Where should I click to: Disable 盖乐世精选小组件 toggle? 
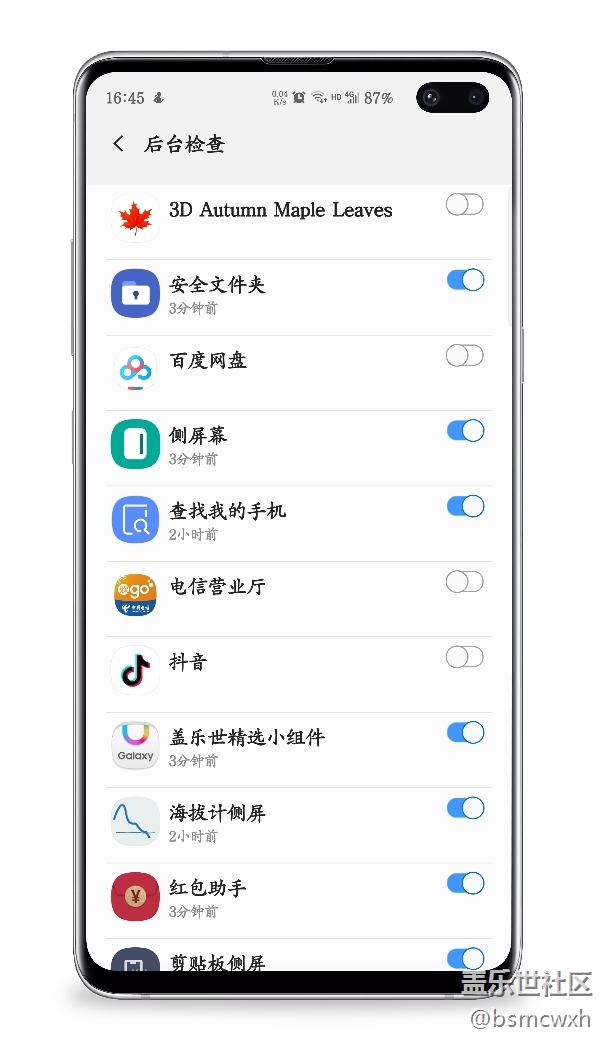465,733
